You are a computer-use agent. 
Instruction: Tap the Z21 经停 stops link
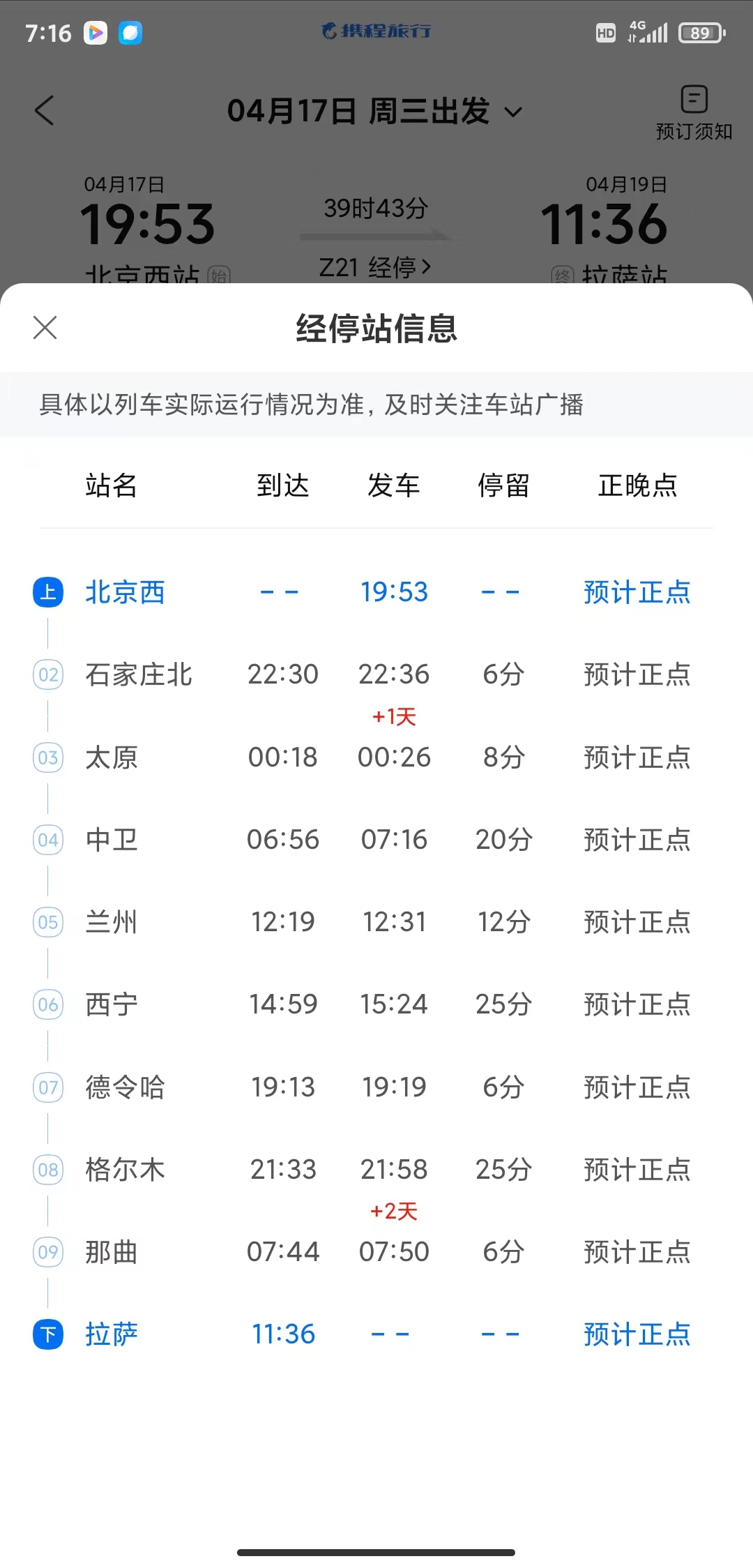[x=374, y=267]
